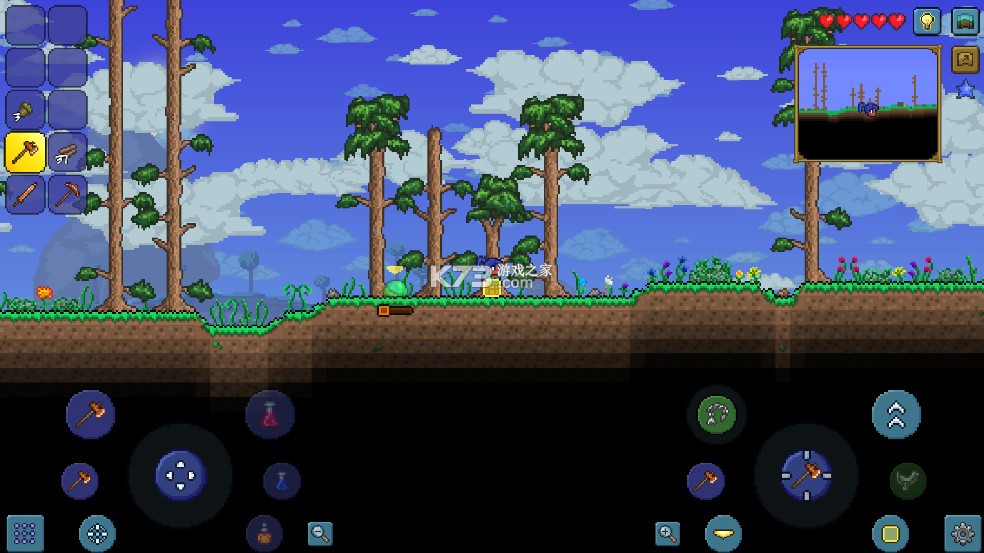Zoom in with the plus magnifier
The height and width of the screenshot is (553, 984).
[667, 533]
